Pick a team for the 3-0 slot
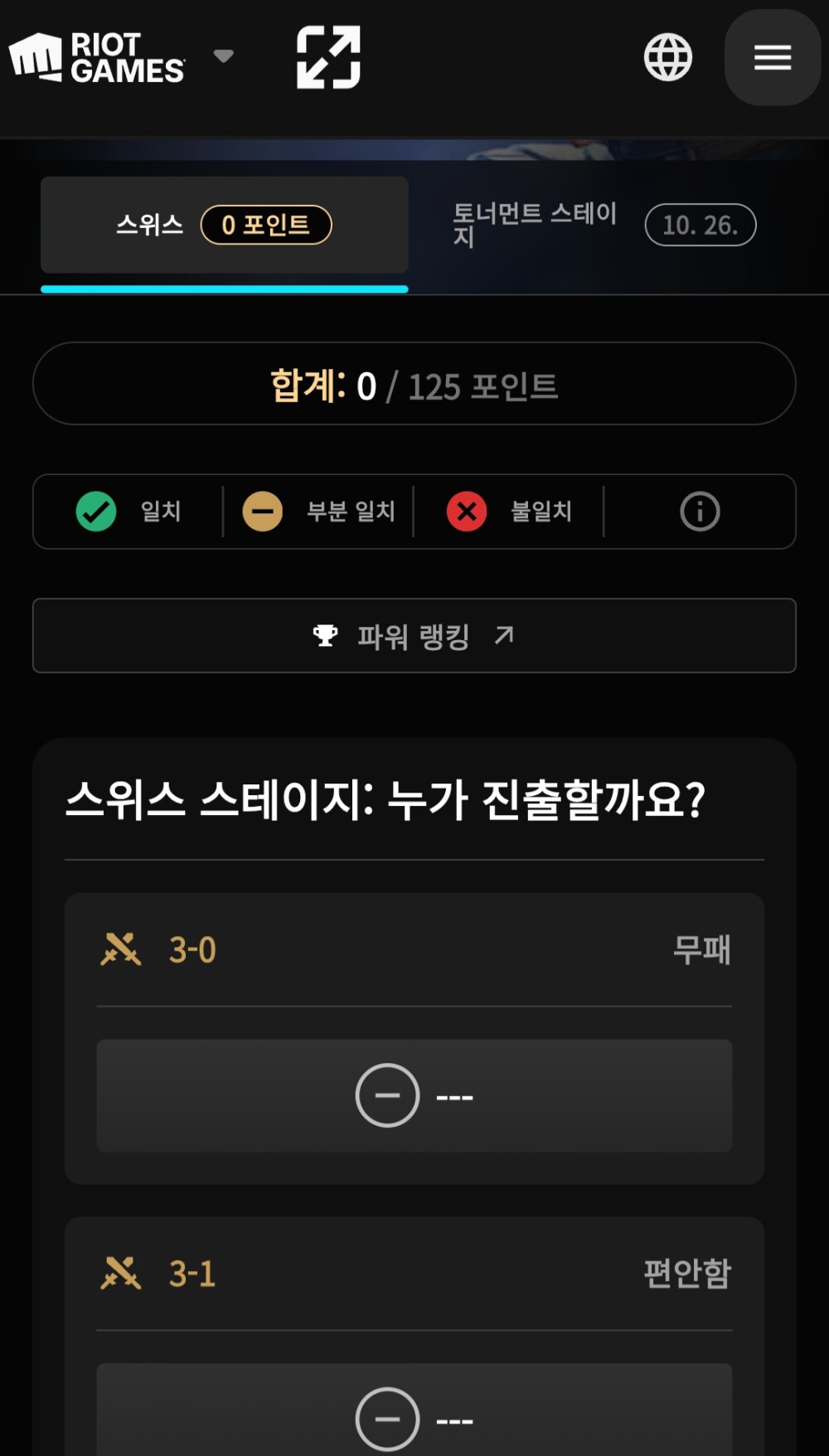 [414, 1095]
